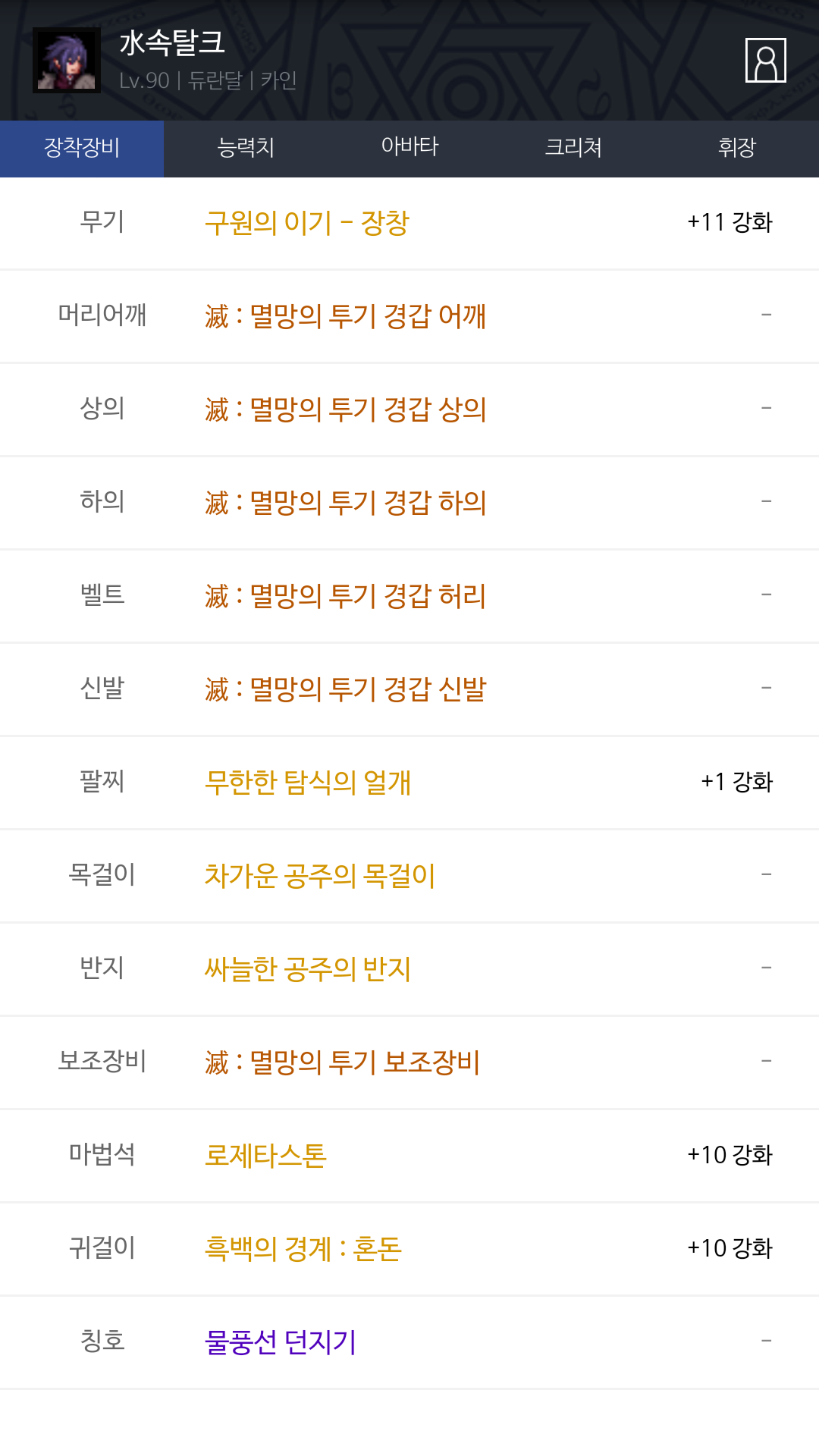This screenshot has width=819, height=1456.
Task: Open magic stone 로제타스톤
Action: pyautogui.click(x=265, y=1156)
